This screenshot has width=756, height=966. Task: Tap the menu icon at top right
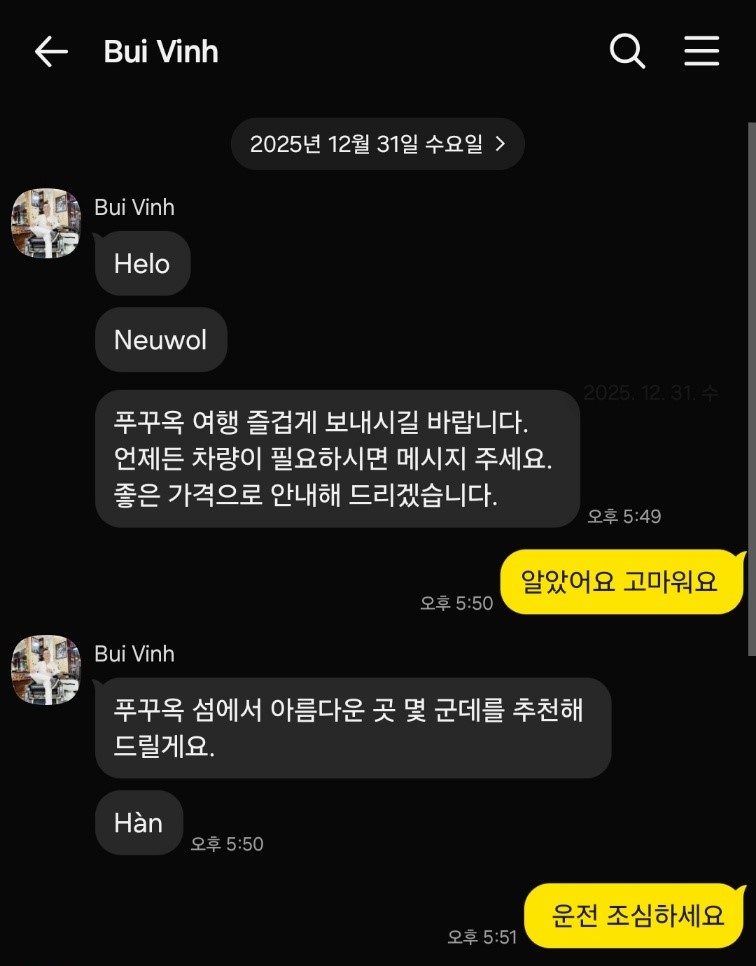pos(702,52)
